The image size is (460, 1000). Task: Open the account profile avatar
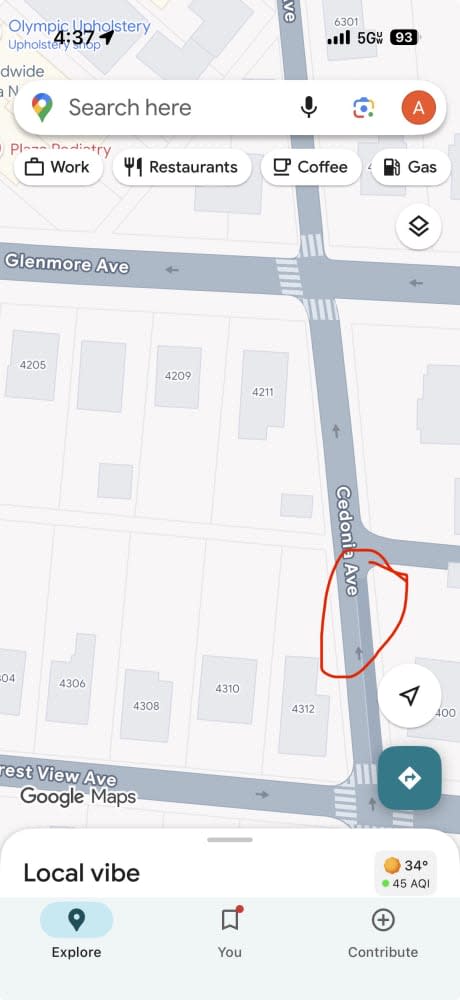click(x=419, y=107)
